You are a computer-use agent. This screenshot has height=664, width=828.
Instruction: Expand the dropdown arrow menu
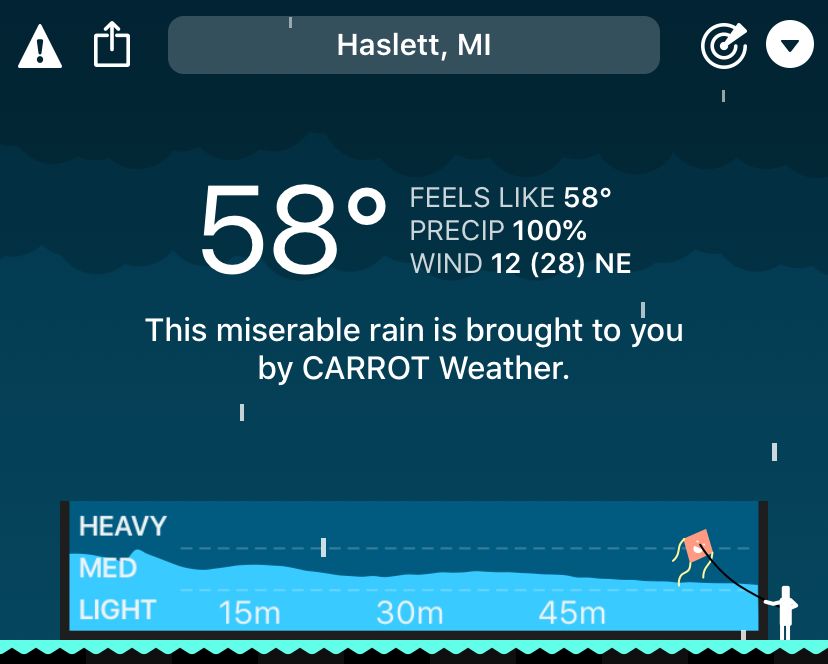tap(790, 46)
